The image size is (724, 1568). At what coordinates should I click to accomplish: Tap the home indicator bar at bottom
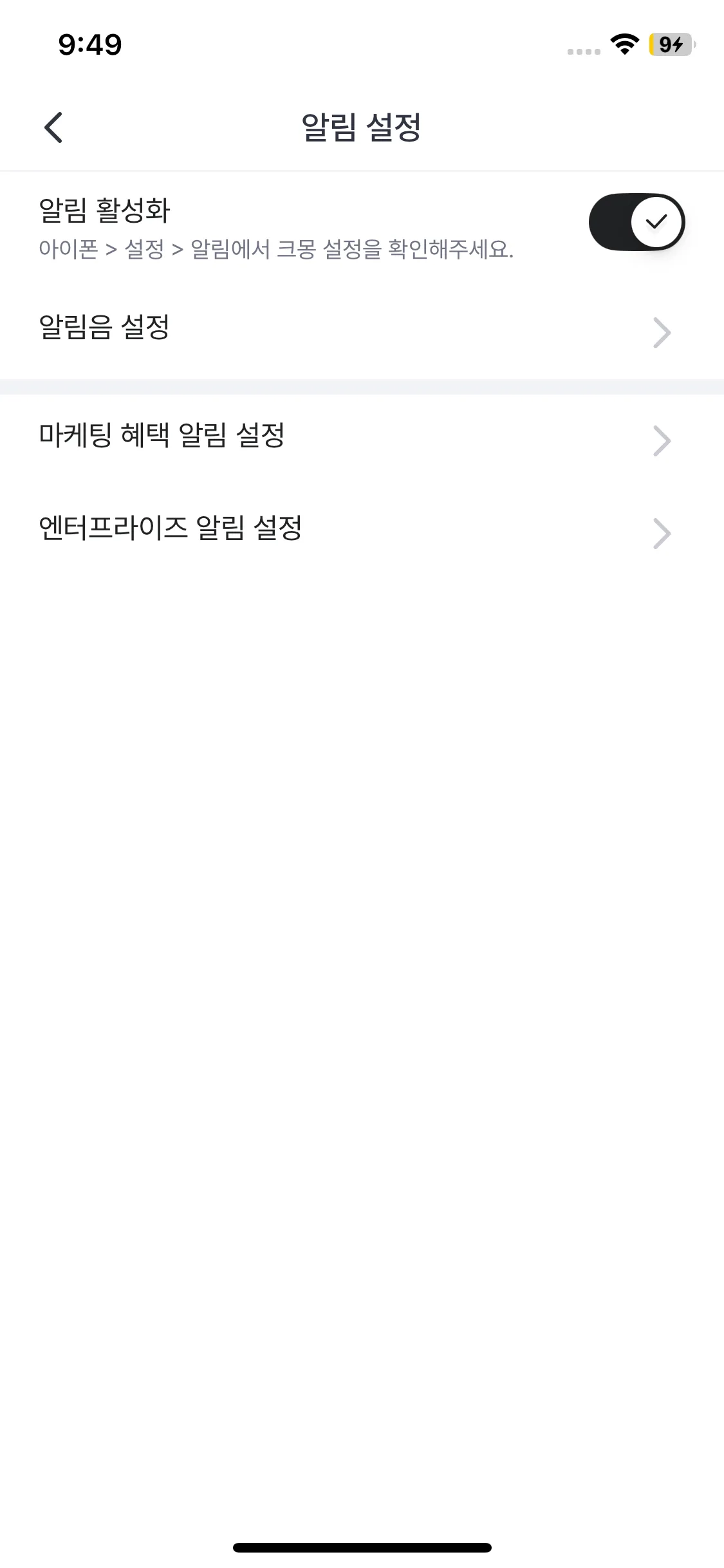tap(362, 1547)
